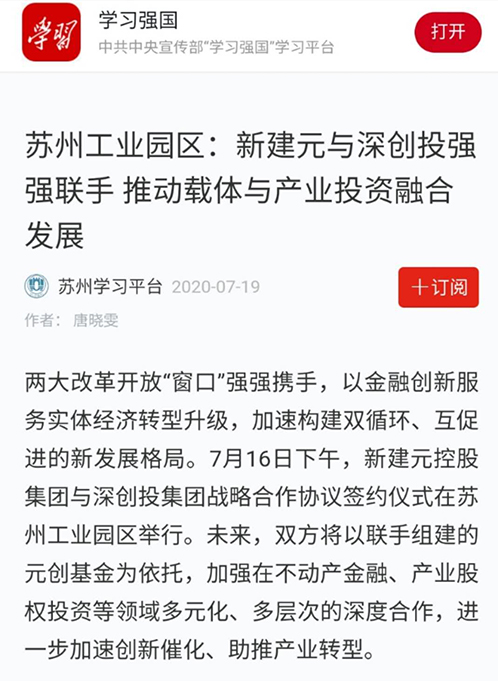This screenshot has height=681, width=498.
Task: Tap the red 打开 button
Action: tap(448, 33)
